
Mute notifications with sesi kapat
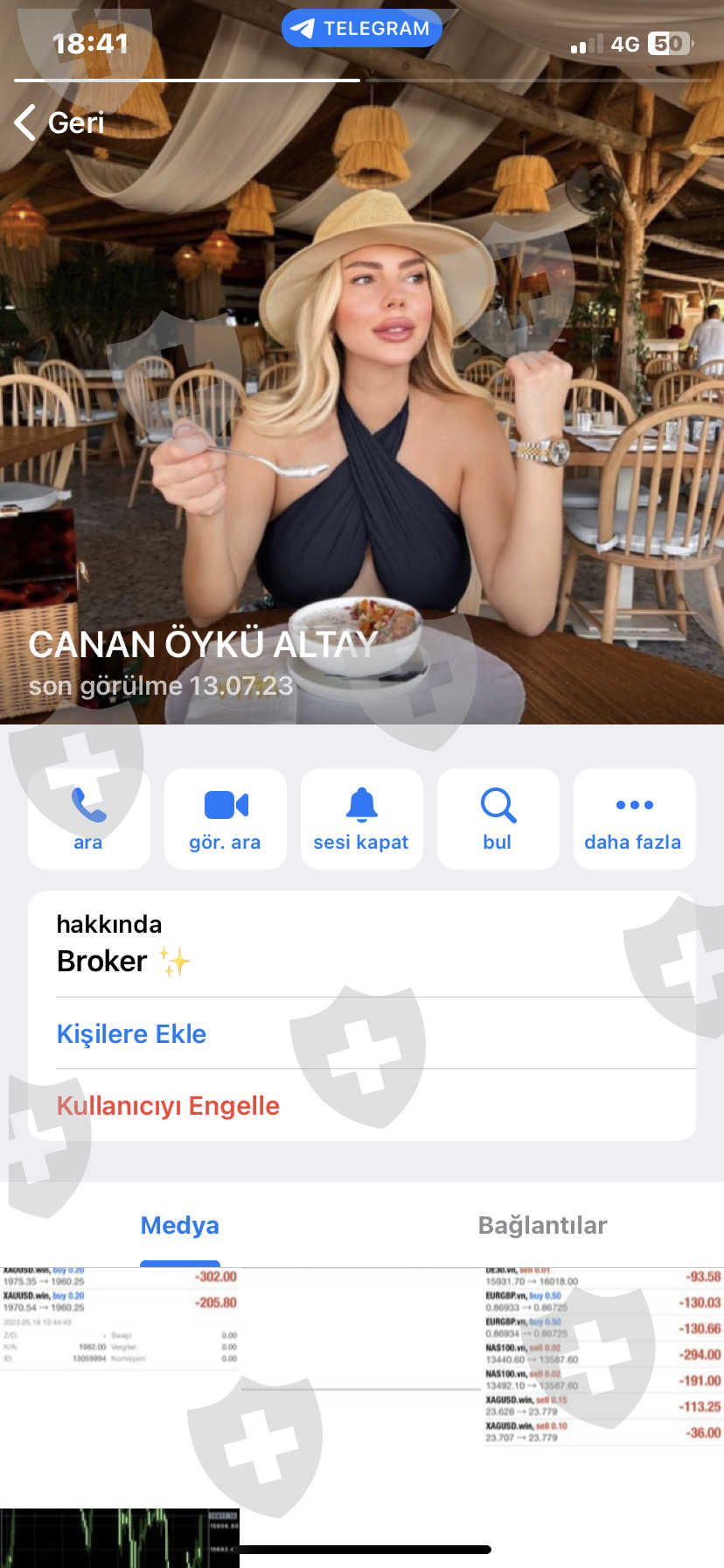coord(361,819)
